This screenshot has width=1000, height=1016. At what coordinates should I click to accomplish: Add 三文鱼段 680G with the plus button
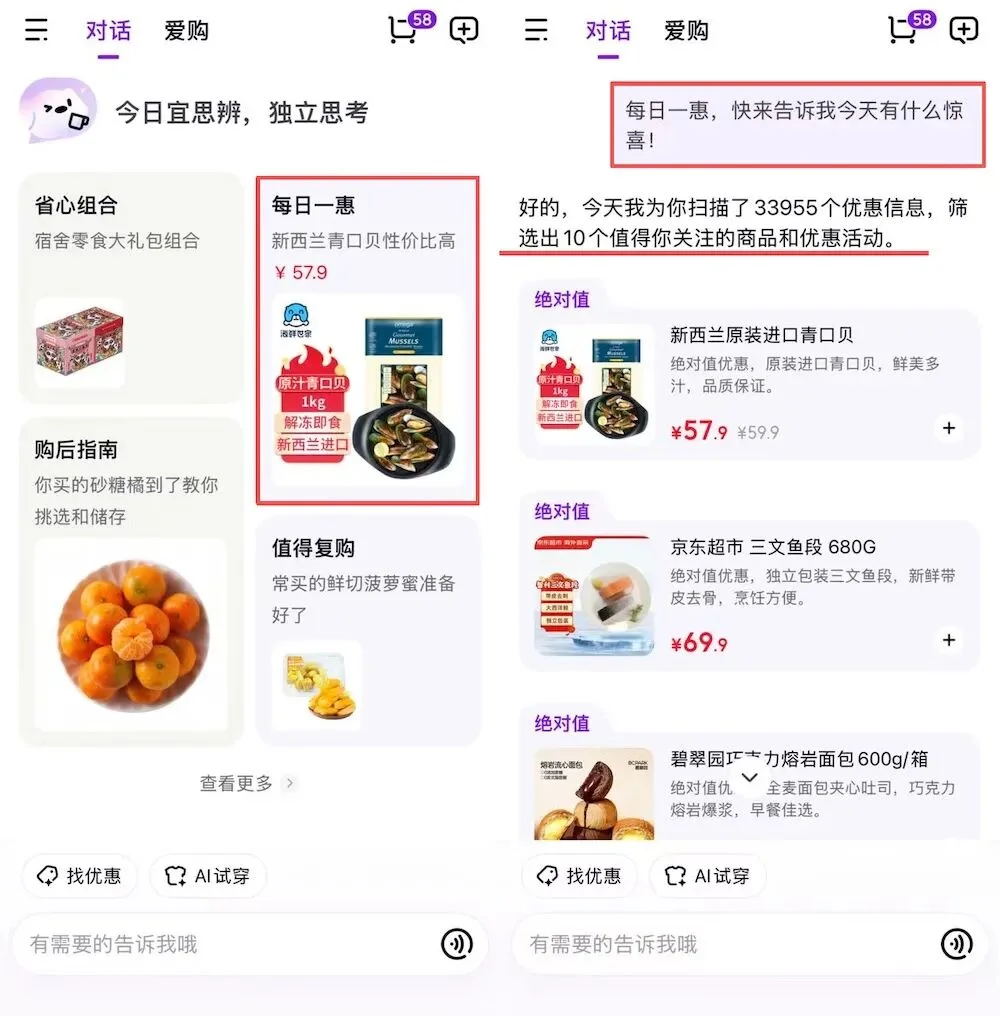[948, 640]
